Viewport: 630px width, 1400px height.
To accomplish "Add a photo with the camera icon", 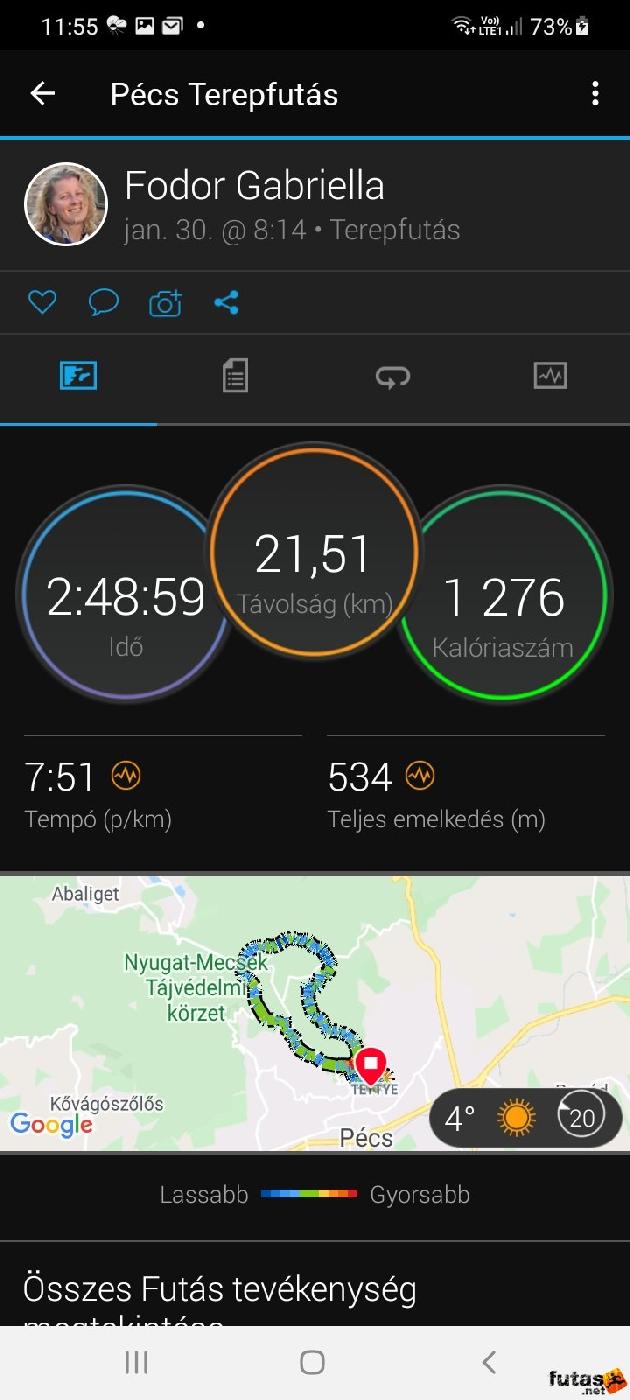I will tap(165, 303).
